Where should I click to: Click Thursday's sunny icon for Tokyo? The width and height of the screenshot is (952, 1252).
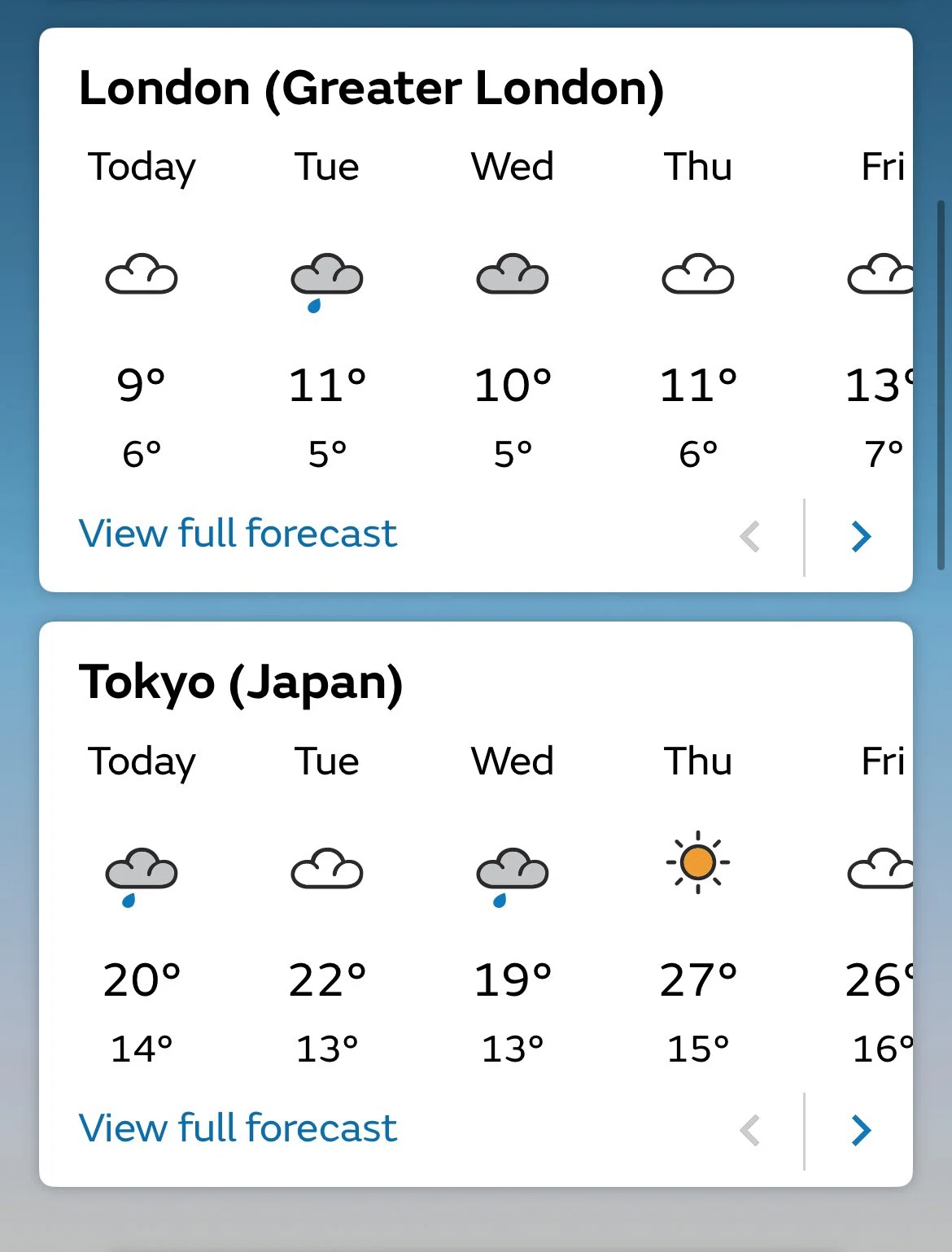click(x=698, y=862)
